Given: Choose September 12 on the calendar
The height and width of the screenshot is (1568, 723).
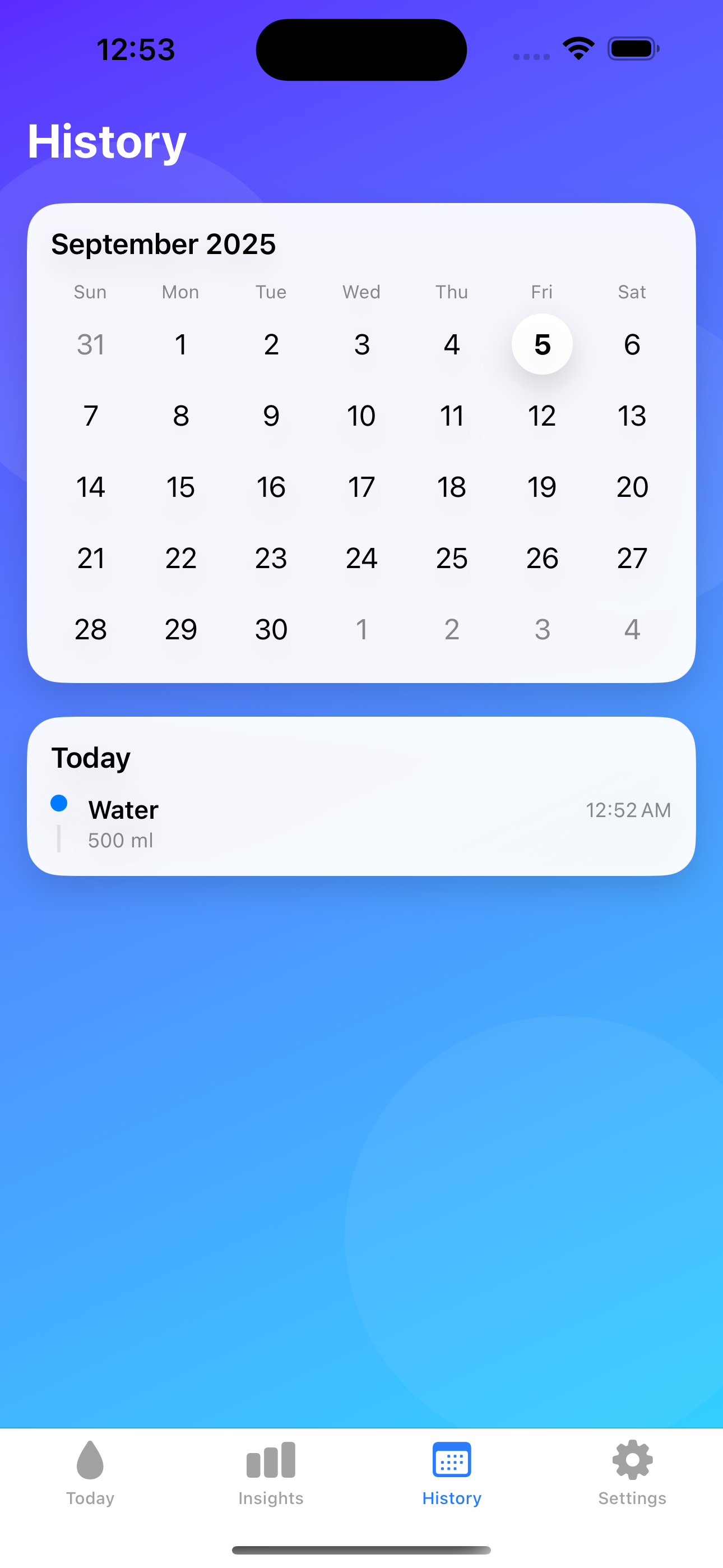Looking at the screenshot, I should 541,416.
